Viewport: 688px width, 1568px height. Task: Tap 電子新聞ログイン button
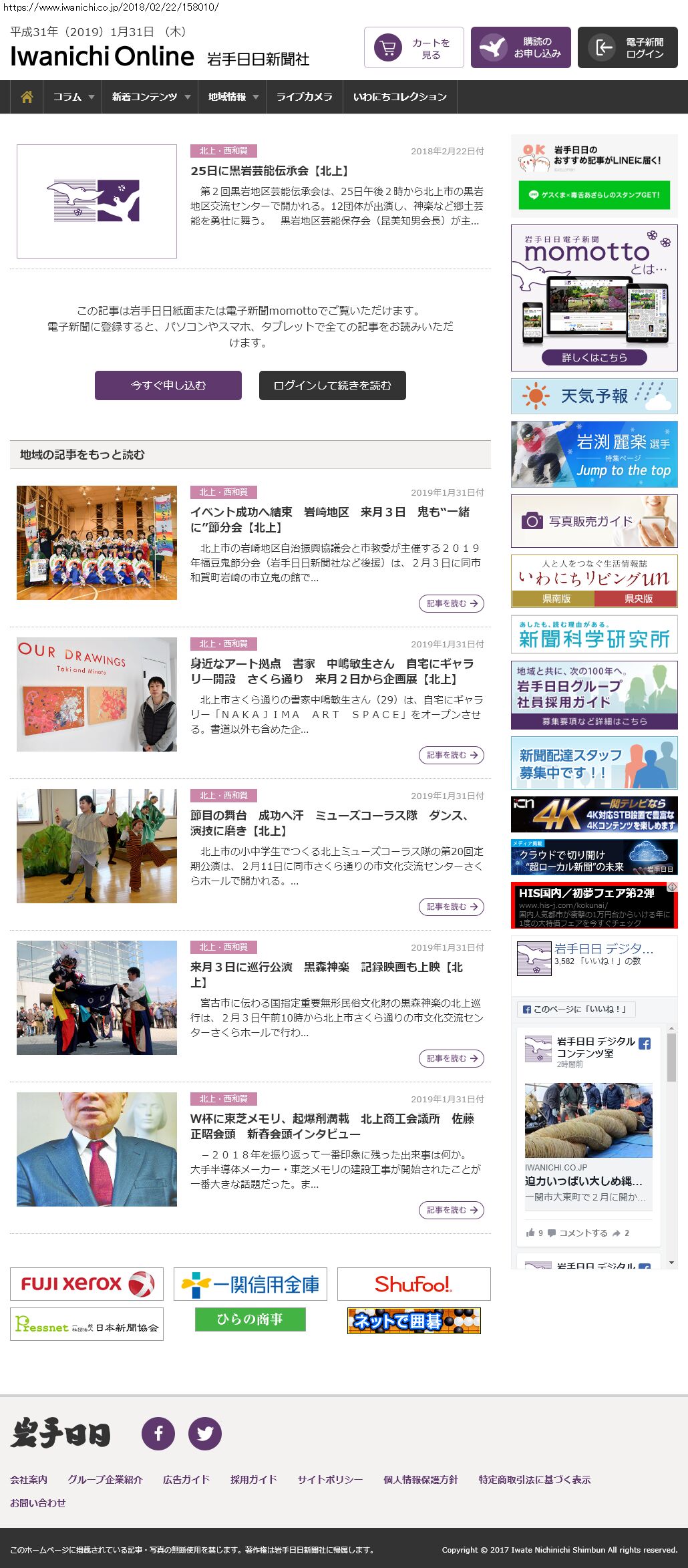pos(627,47)
